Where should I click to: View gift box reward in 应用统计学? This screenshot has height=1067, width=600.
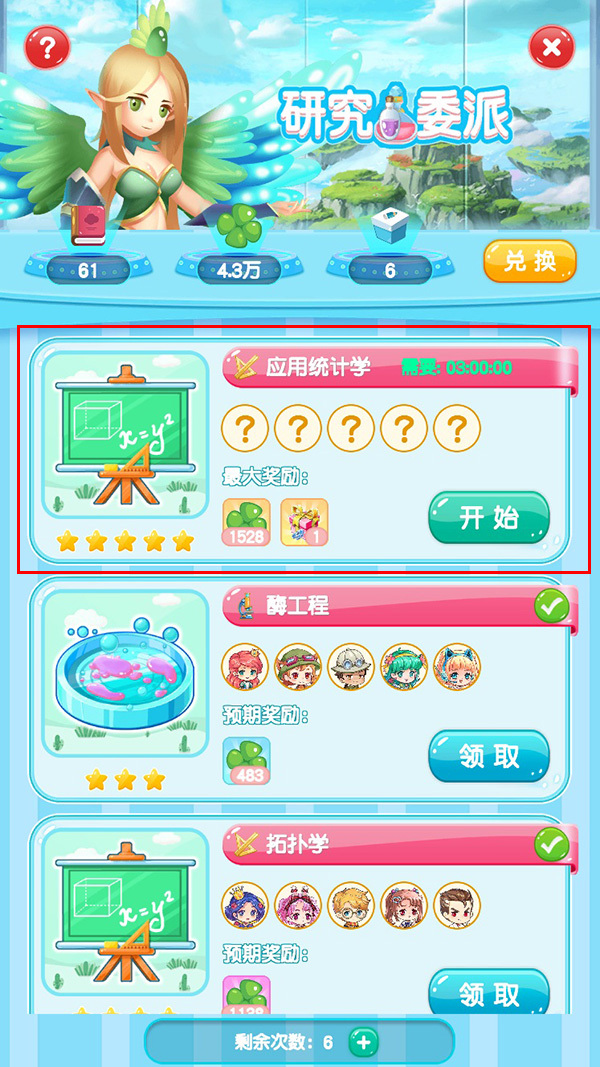pos(304,522)
